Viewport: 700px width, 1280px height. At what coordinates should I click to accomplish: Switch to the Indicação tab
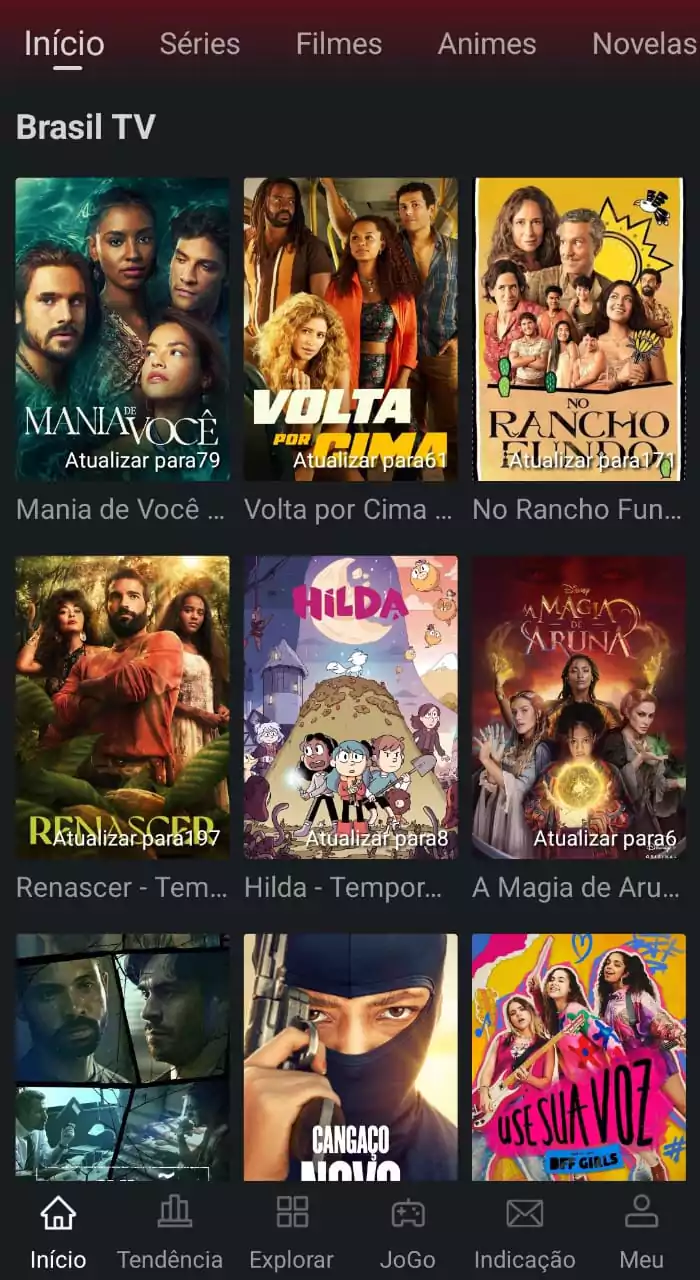click(x=524, y=1232)
